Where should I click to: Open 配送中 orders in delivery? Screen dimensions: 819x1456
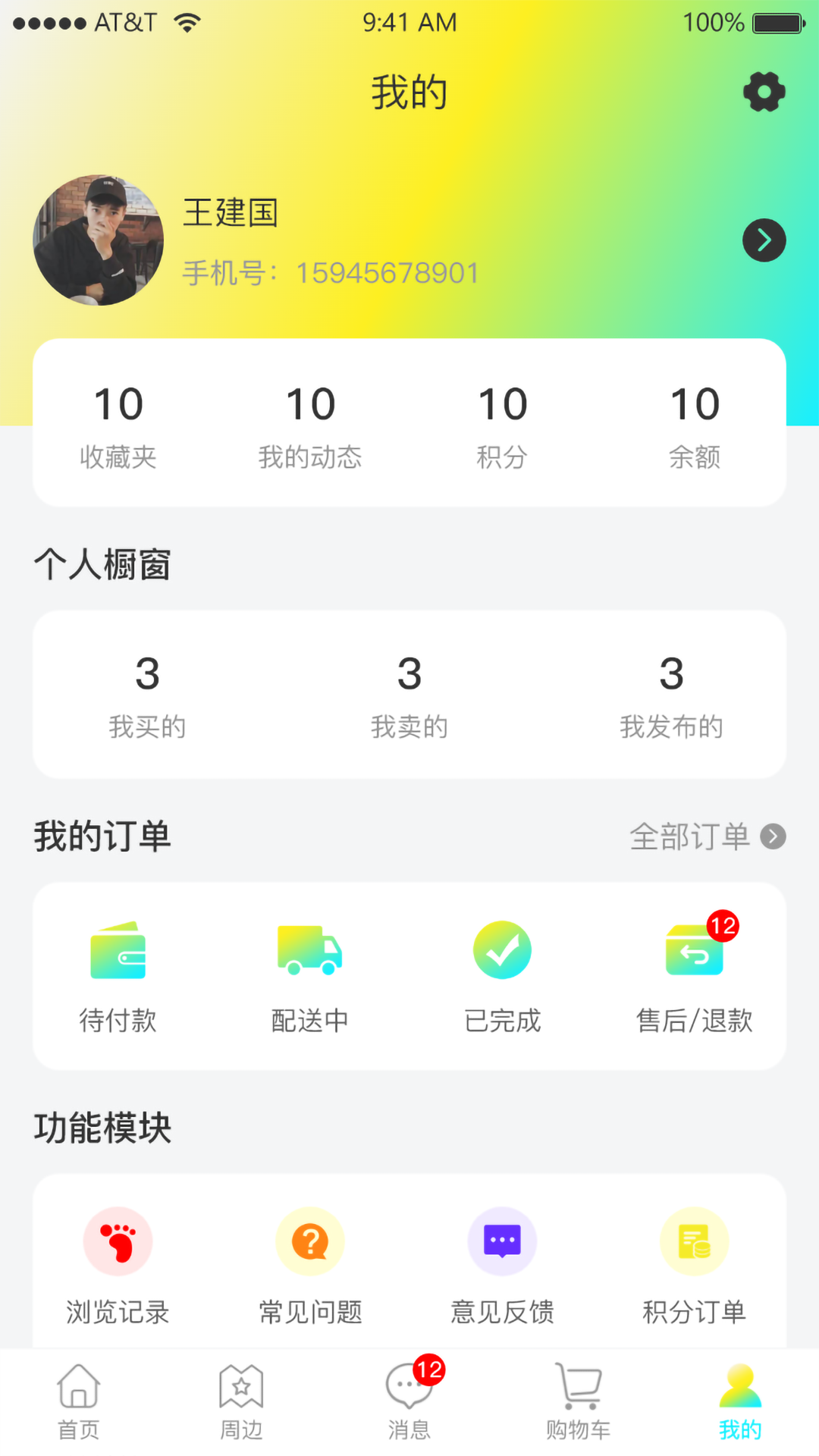310,977
